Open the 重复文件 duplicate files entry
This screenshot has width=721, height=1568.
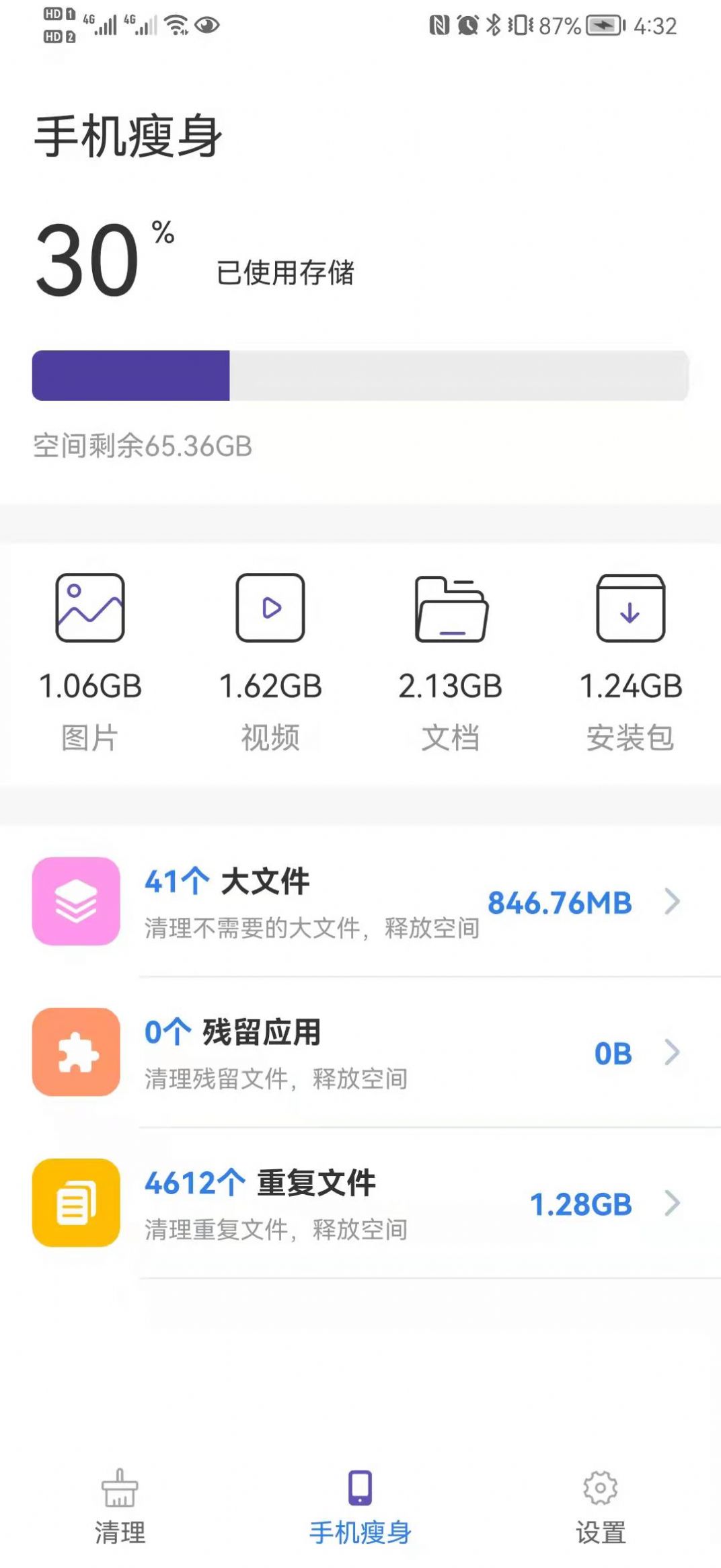pyautogui.click(x=336, y=1204)
